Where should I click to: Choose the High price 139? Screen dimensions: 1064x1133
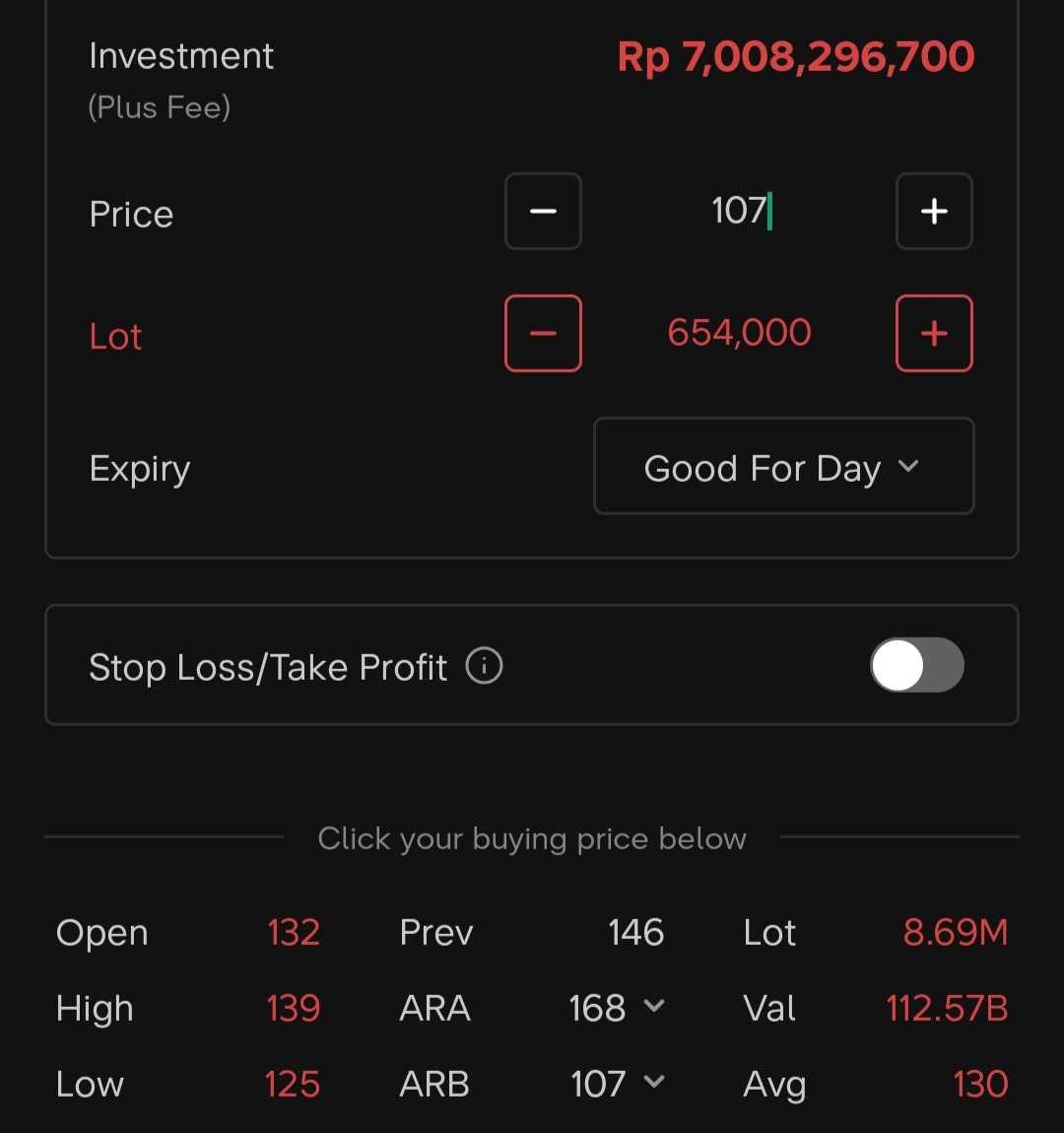(x=294, y=1008)
